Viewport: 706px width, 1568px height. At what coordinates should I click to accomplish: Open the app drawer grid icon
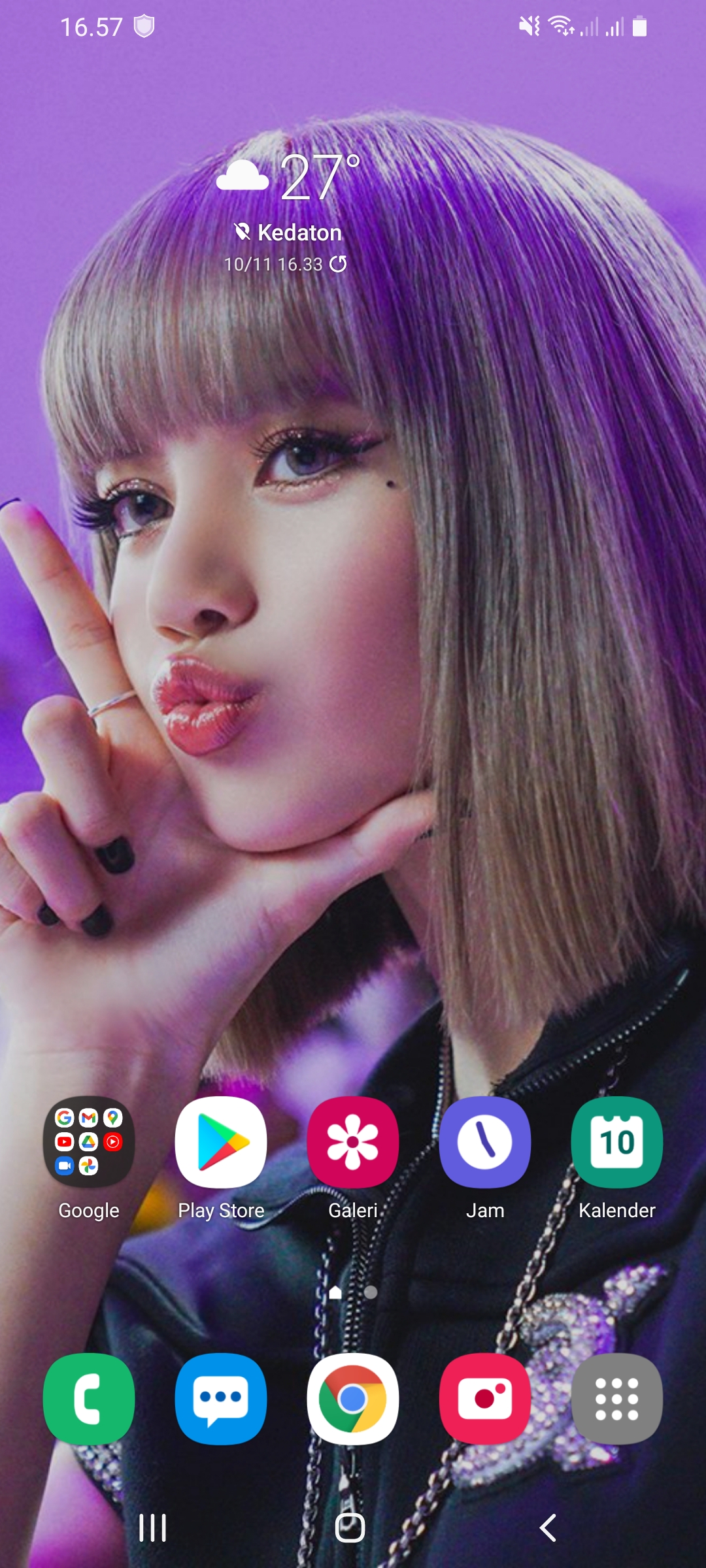click(616, 1399)
